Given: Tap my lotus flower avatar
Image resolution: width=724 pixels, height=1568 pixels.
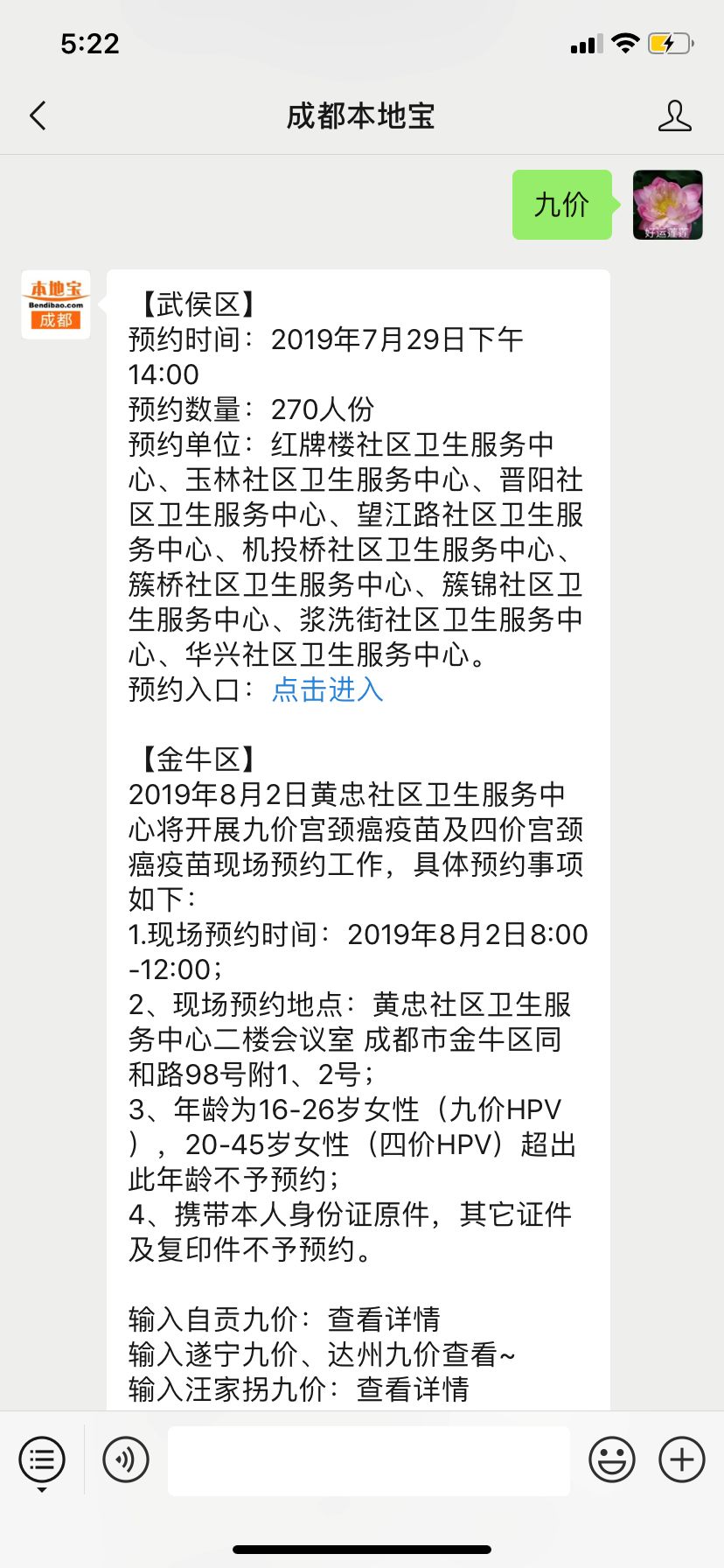Looking at the screenshot, I should click(667, 205).
